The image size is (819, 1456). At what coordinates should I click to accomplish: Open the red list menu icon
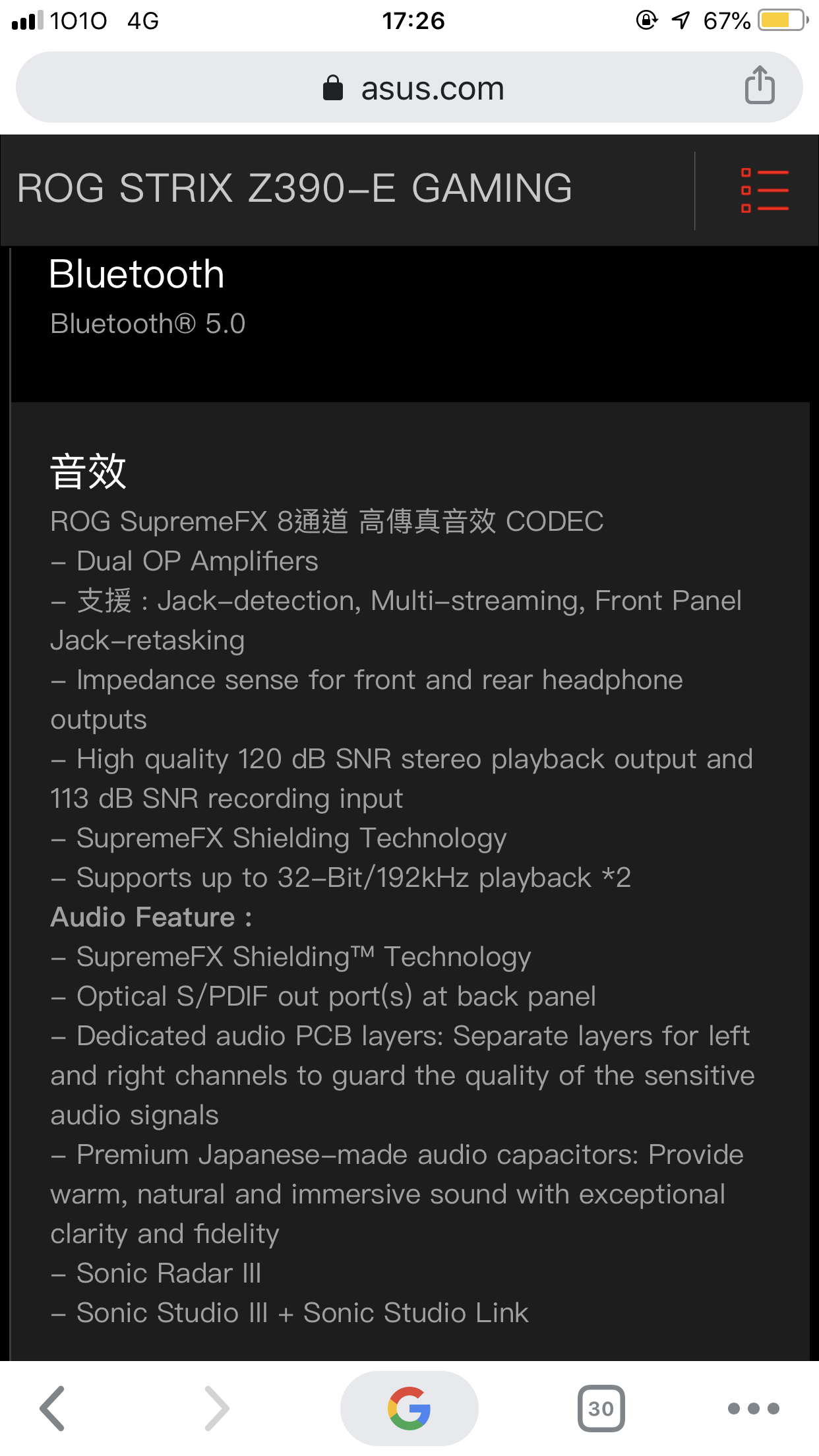click(x=764, y=191)
